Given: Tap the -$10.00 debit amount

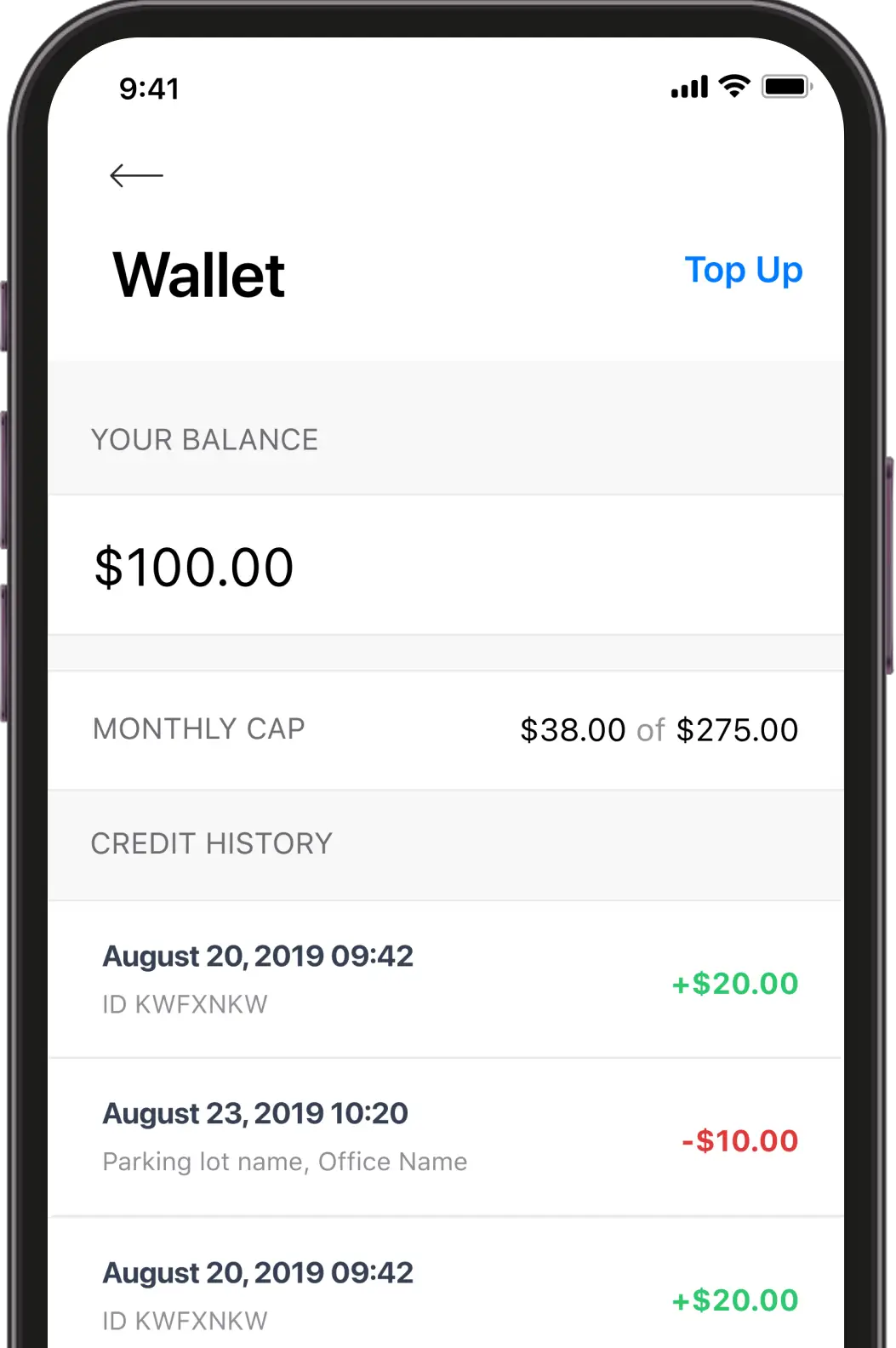Looking at the screenshot, I should pos(739,1140).
